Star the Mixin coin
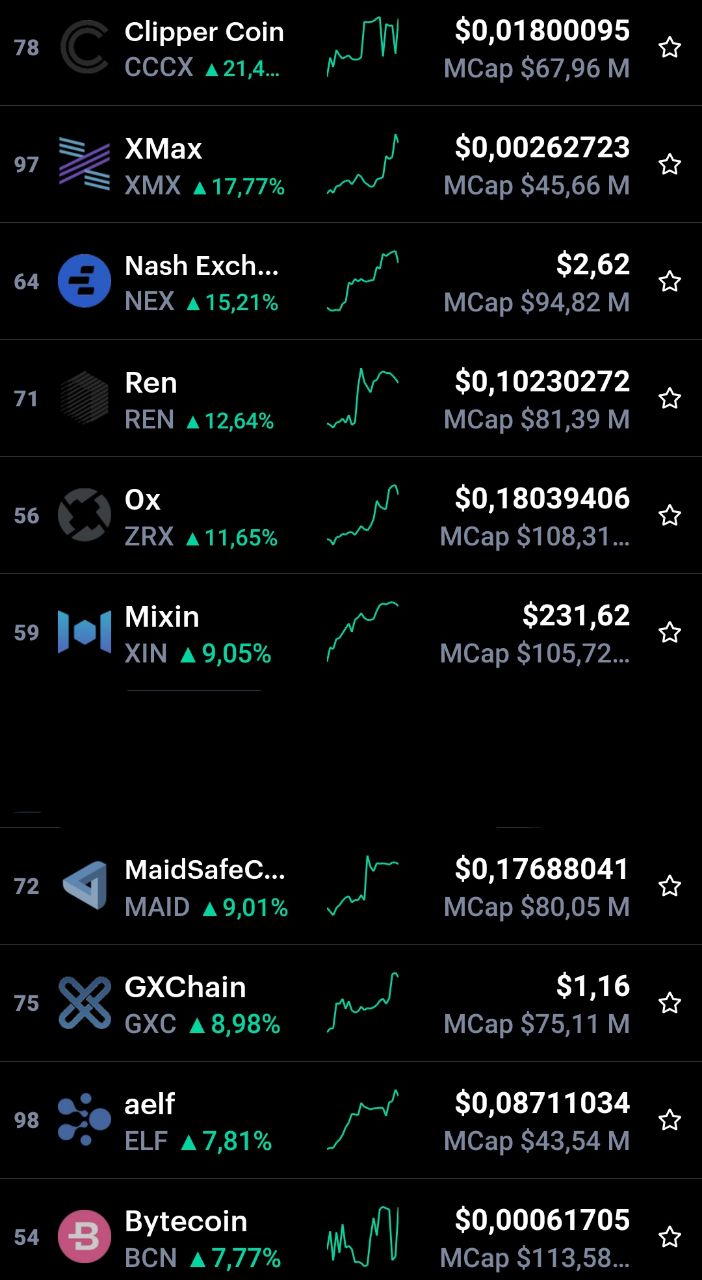Image resolution: width=702 pixels, height=1280 pixels. click(670, 632)
